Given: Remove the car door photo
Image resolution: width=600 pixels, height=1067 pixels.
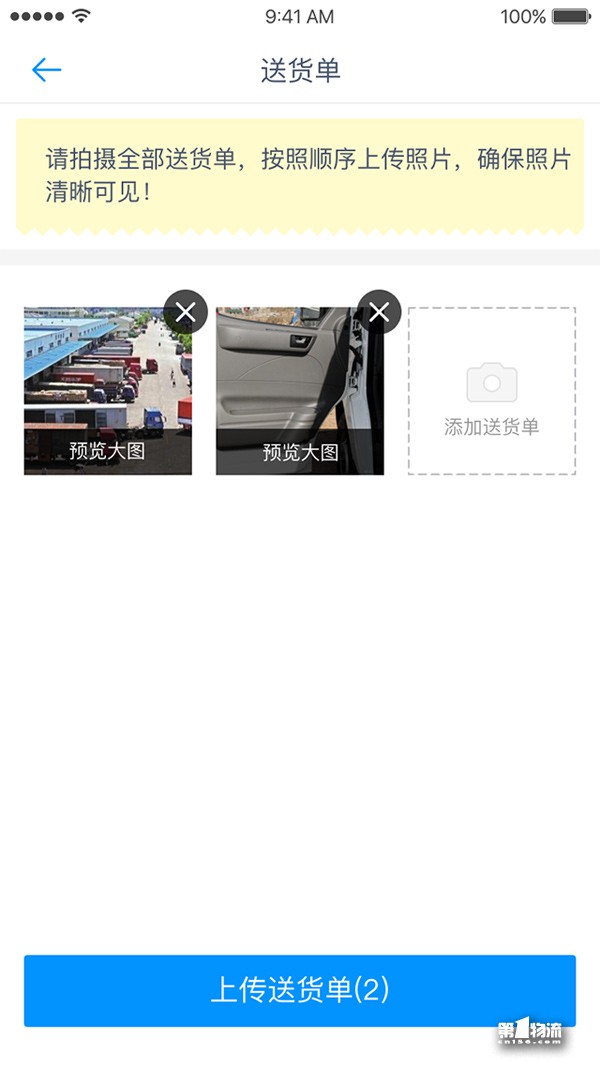Looking at the screenshot, I should [379, 312].
